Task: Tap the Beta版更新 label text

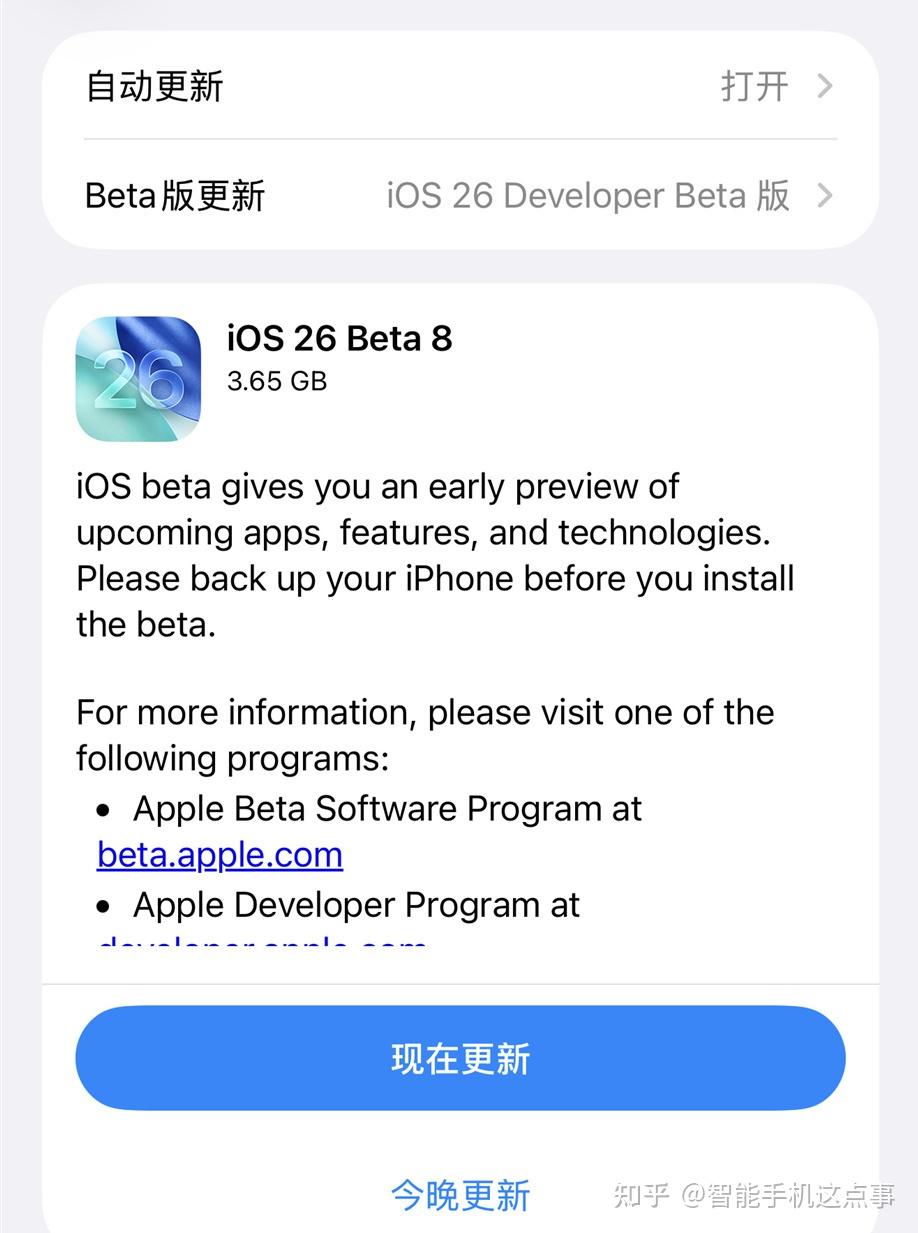Action: coord(173,196)
